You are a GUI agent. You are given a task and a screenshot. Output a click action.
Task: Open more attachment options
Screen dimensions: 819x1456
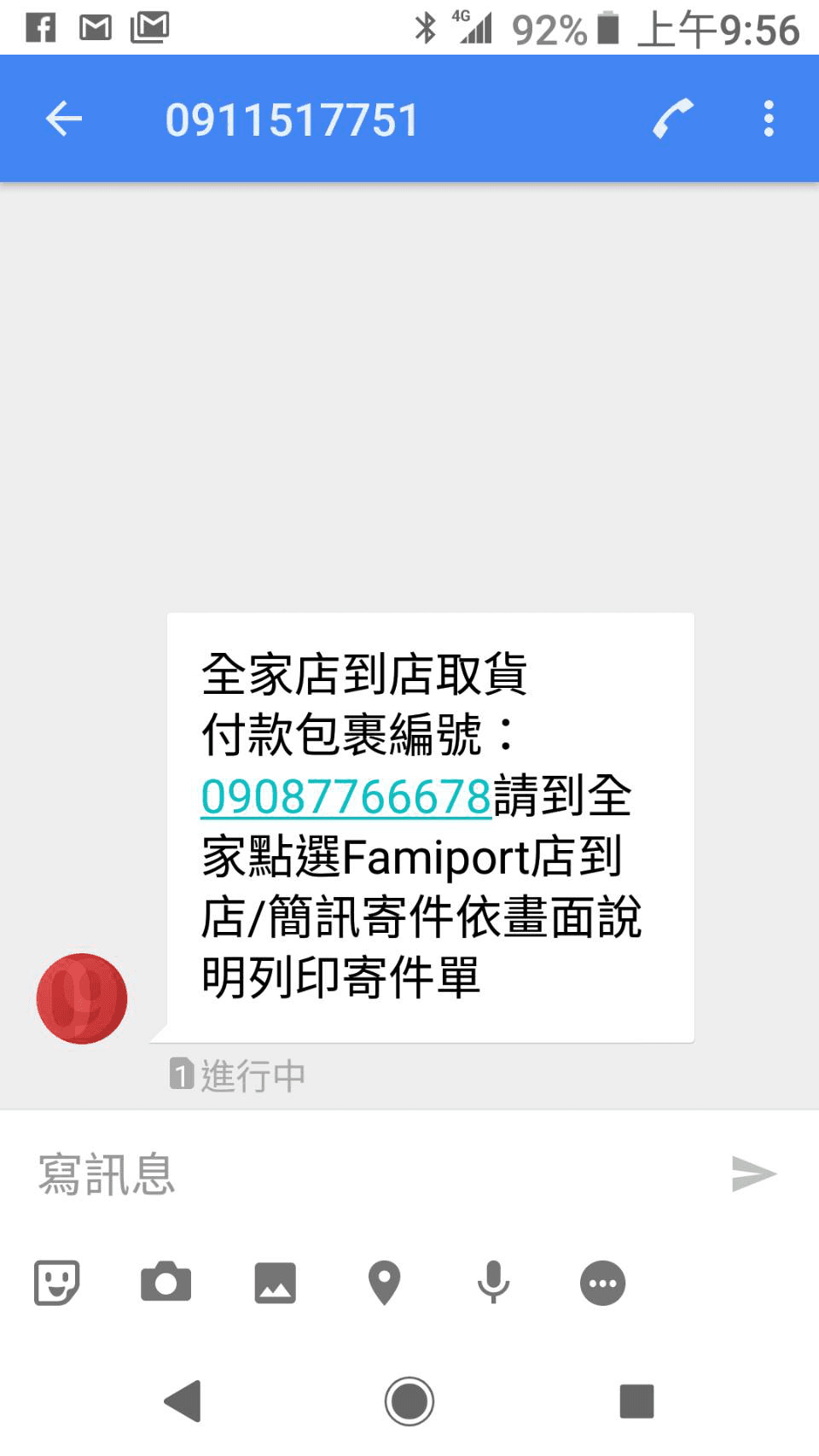tap(602, 1283)
